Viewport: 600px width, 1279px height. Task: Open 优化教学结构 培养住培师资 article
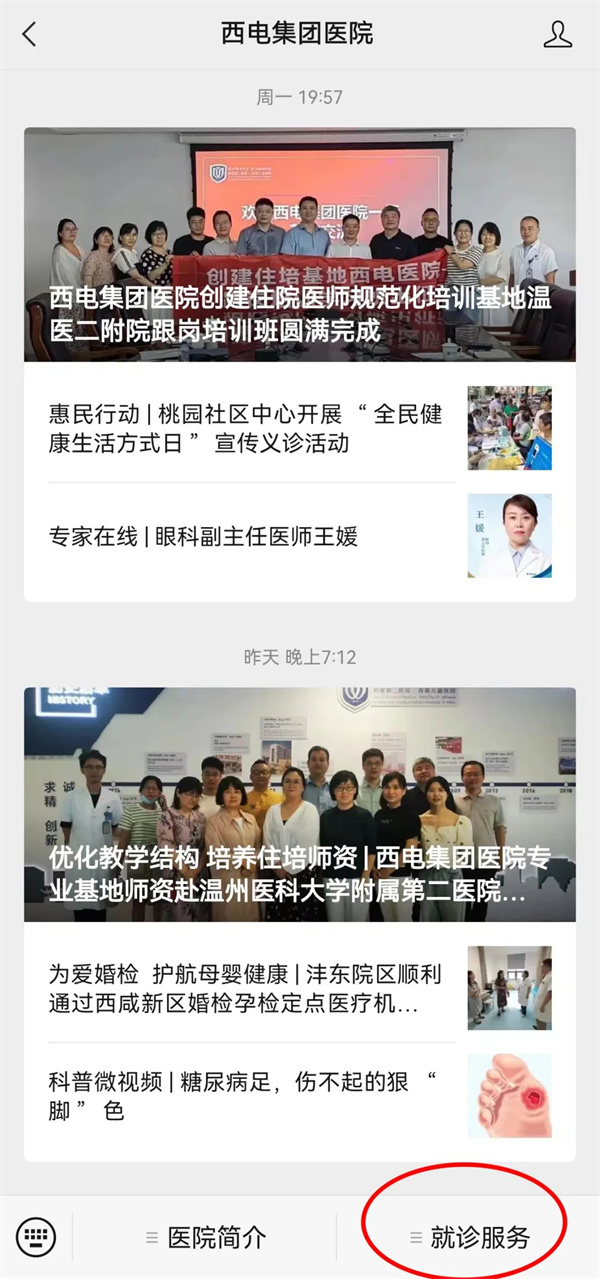point(300,804)
